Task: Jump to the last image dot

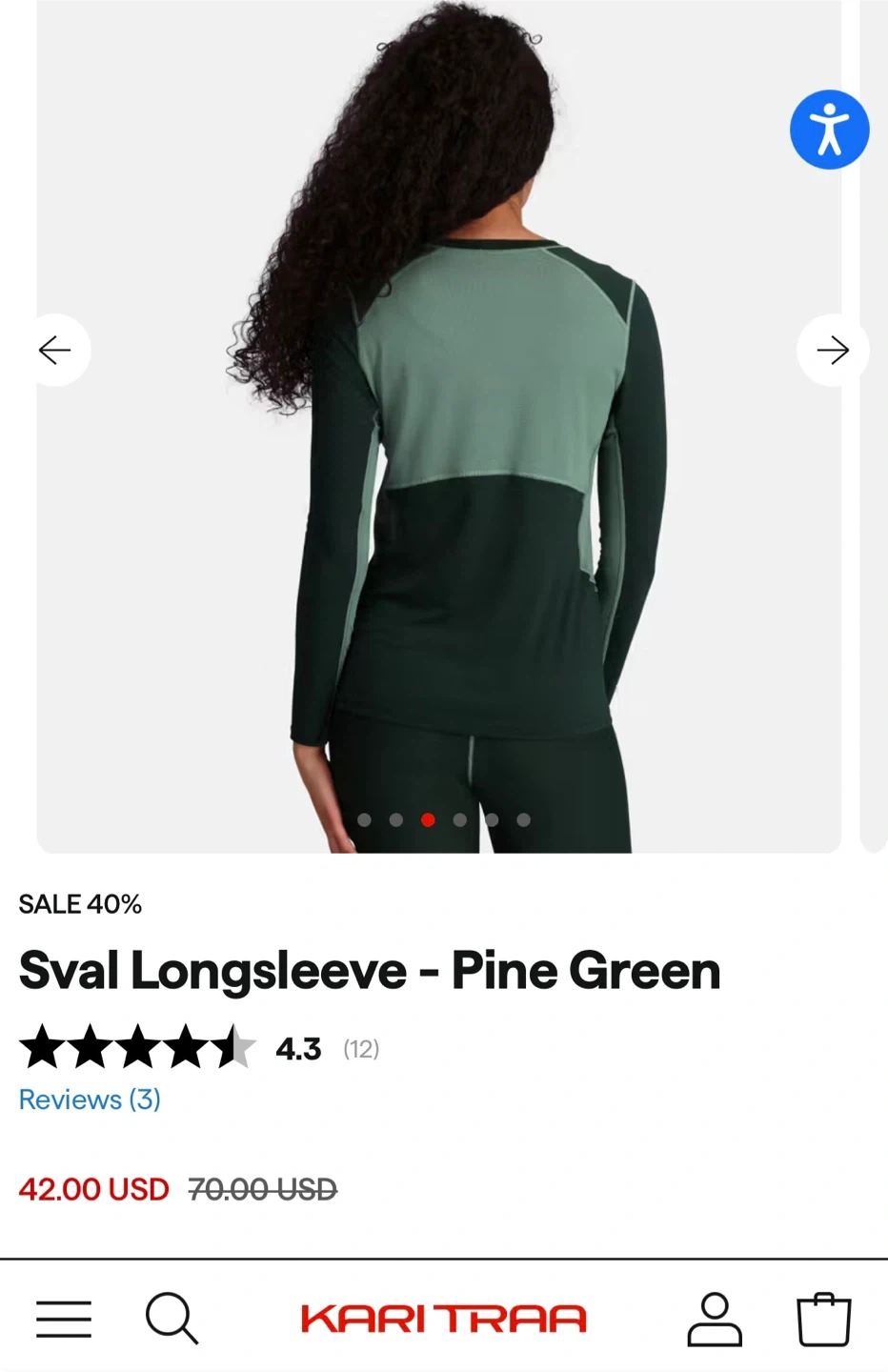Action: pos(523,820)
